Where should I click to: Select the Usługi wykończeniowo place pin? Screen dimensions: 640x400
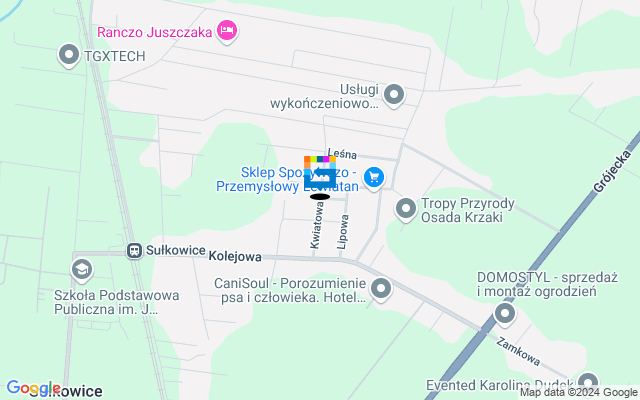(394, 95)
